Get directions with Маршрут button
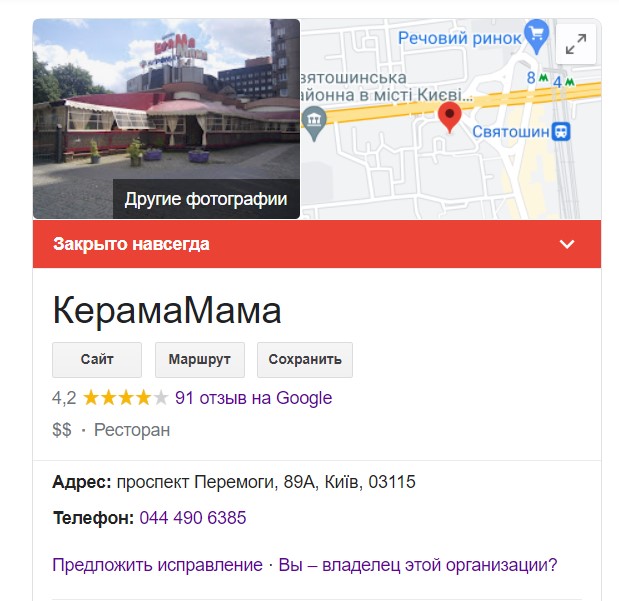This screenshot has width=619, height=601. point(199,359)
